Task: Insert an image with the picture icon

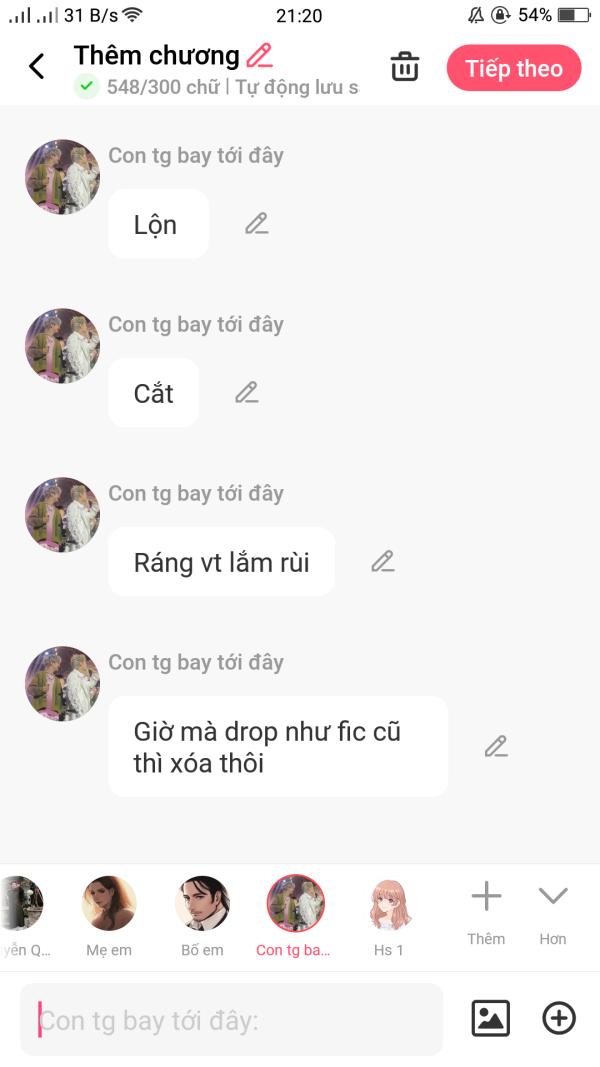Action: (x=490, y=1019)
